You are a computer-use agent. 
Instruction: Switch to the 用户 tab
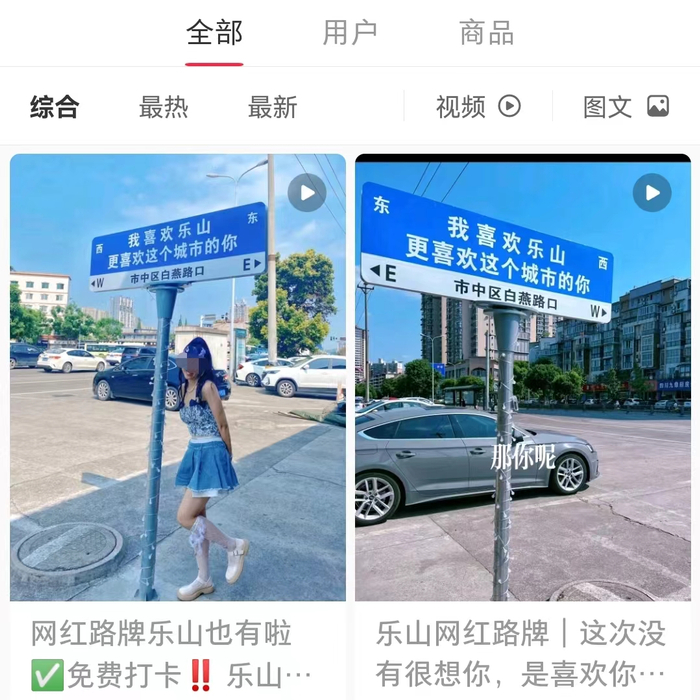pyautogui.click(x=350, y=33)
